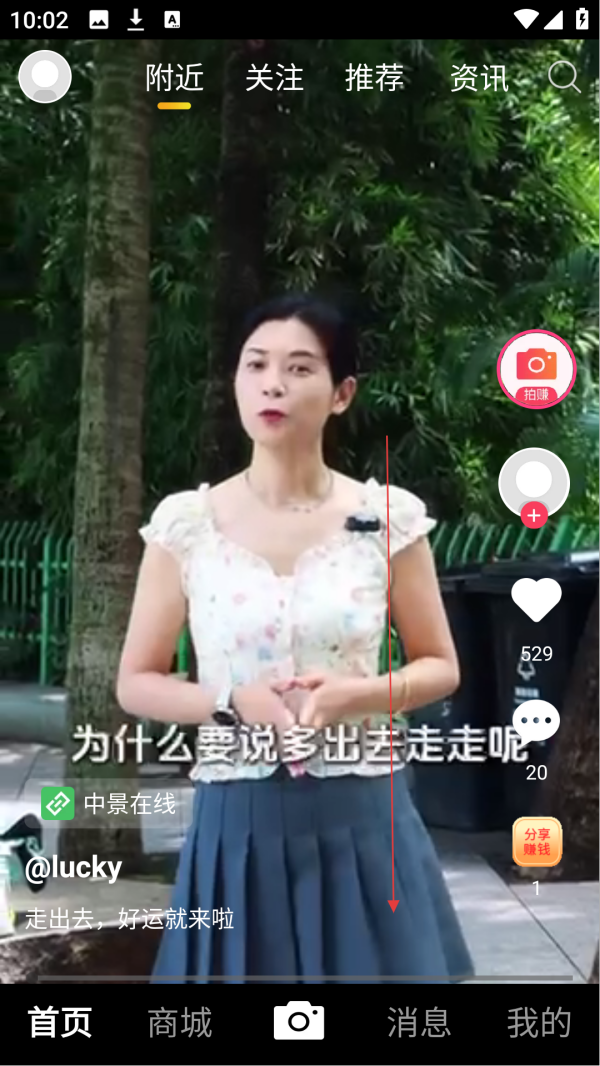The image size is (600, 1066).
Task: Switch to the 推荐 tab
Action: (x=374, y=78)
